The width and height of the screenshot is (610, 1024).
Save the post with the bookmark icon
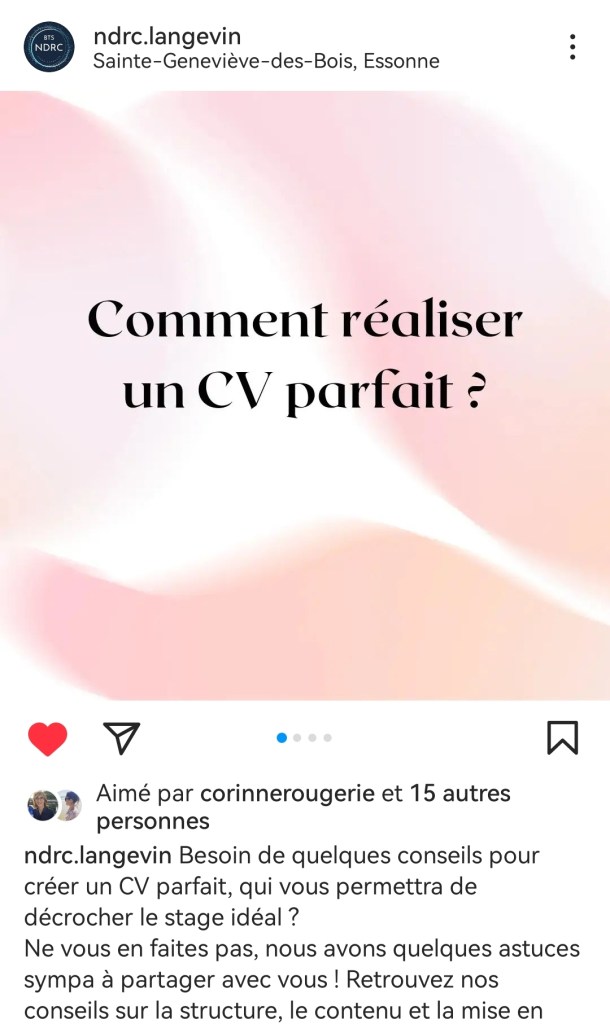click(x=562, y=738)
